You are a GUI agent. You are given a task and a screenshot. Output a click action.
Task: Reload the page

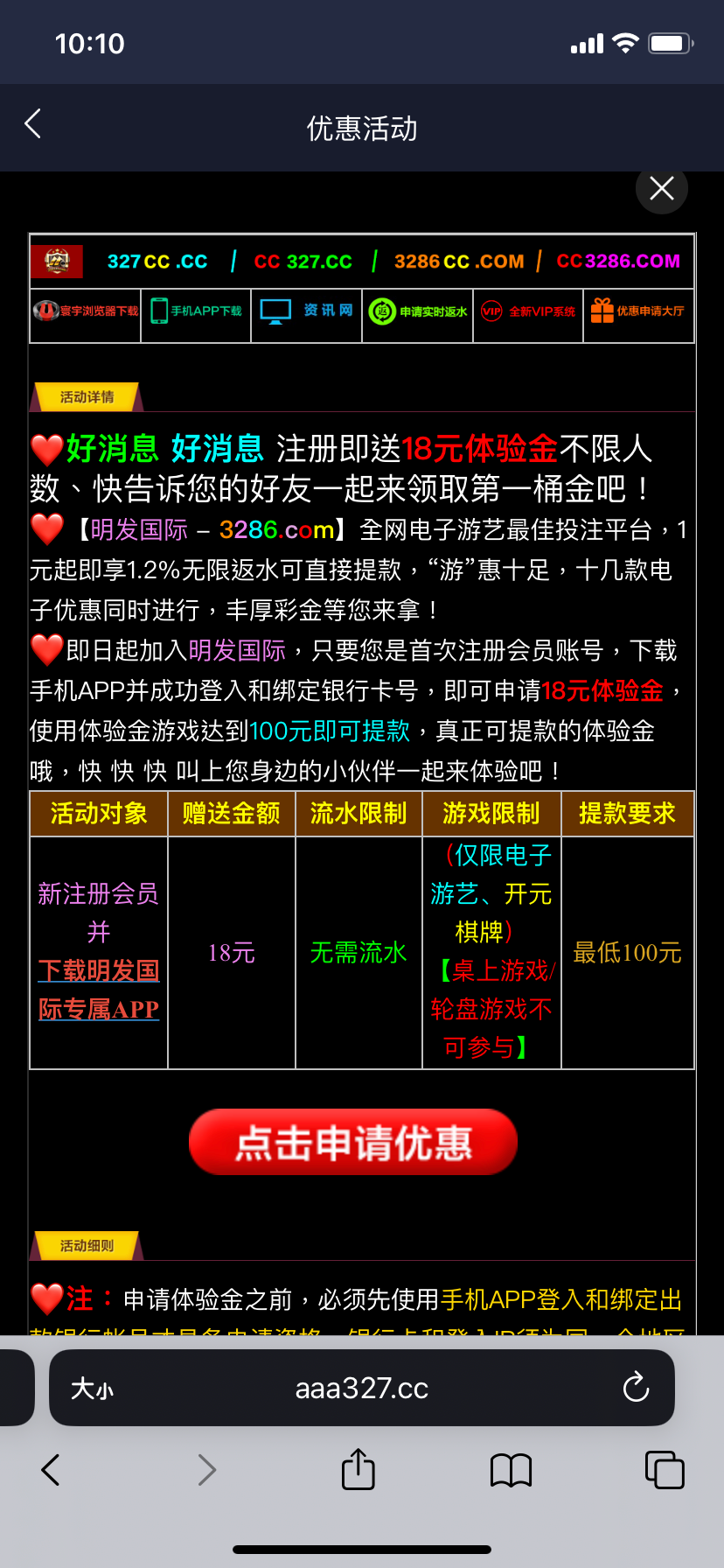(636, 1388)
